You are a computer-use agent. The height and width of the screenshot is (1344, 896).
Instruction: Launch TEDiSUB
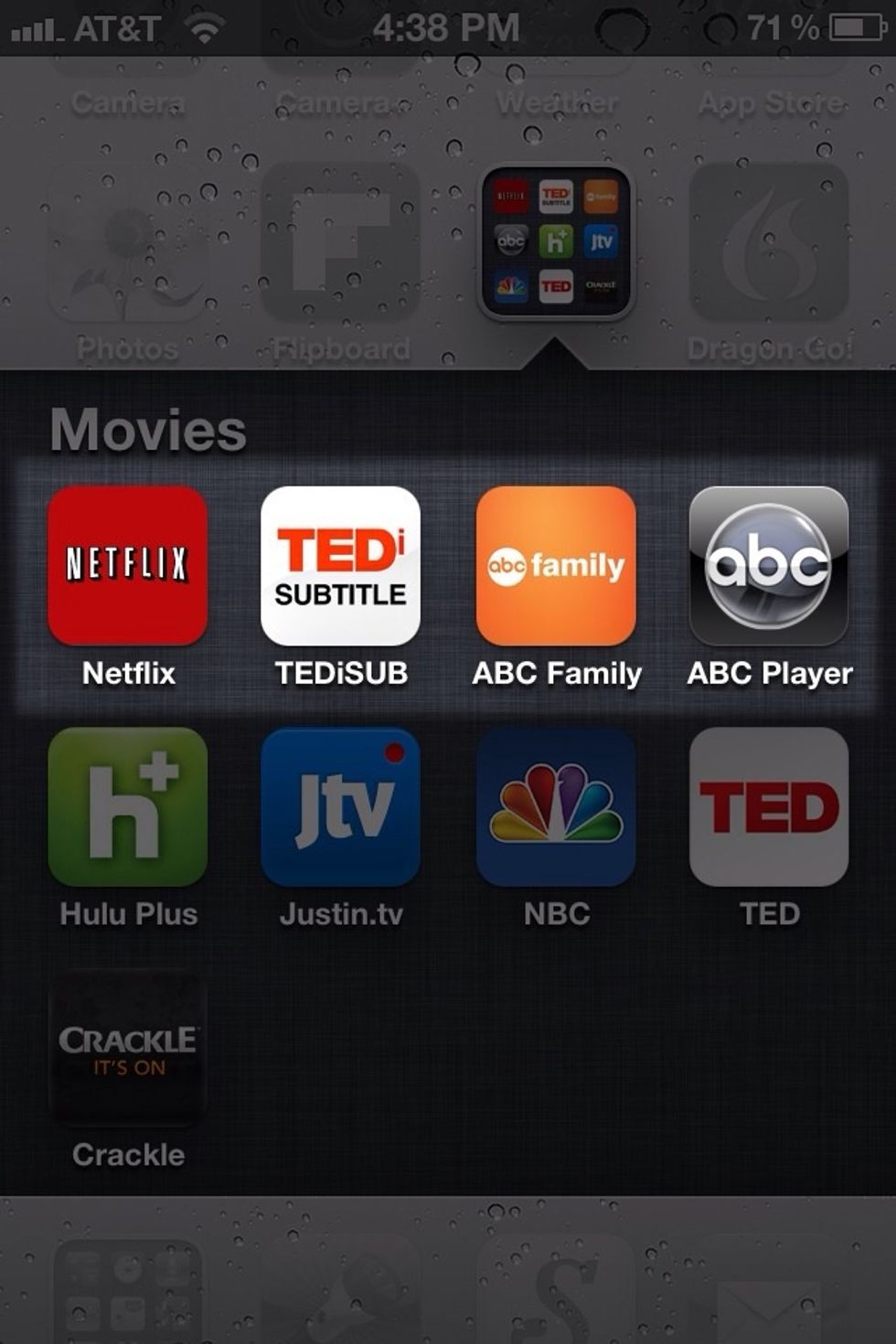pos(340,567)
